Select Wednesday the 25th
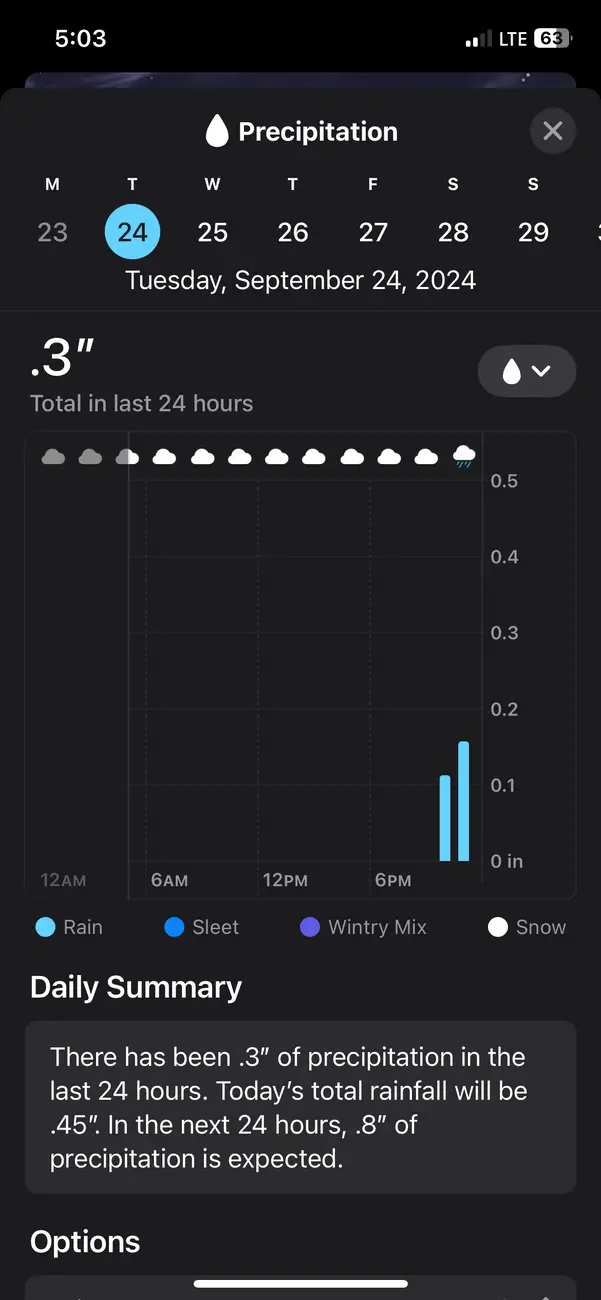601x1300 pixels. pos(213,232)
